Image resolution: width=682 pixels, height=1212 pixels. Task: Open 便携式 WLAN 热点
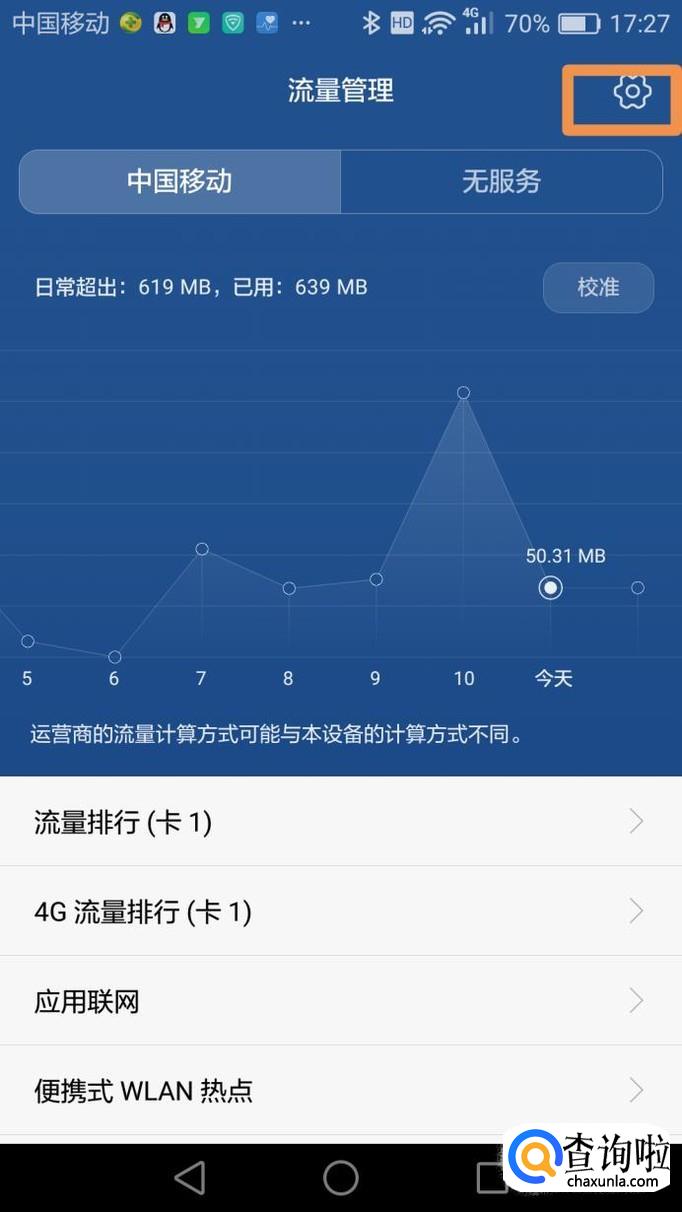[340, 1090]
